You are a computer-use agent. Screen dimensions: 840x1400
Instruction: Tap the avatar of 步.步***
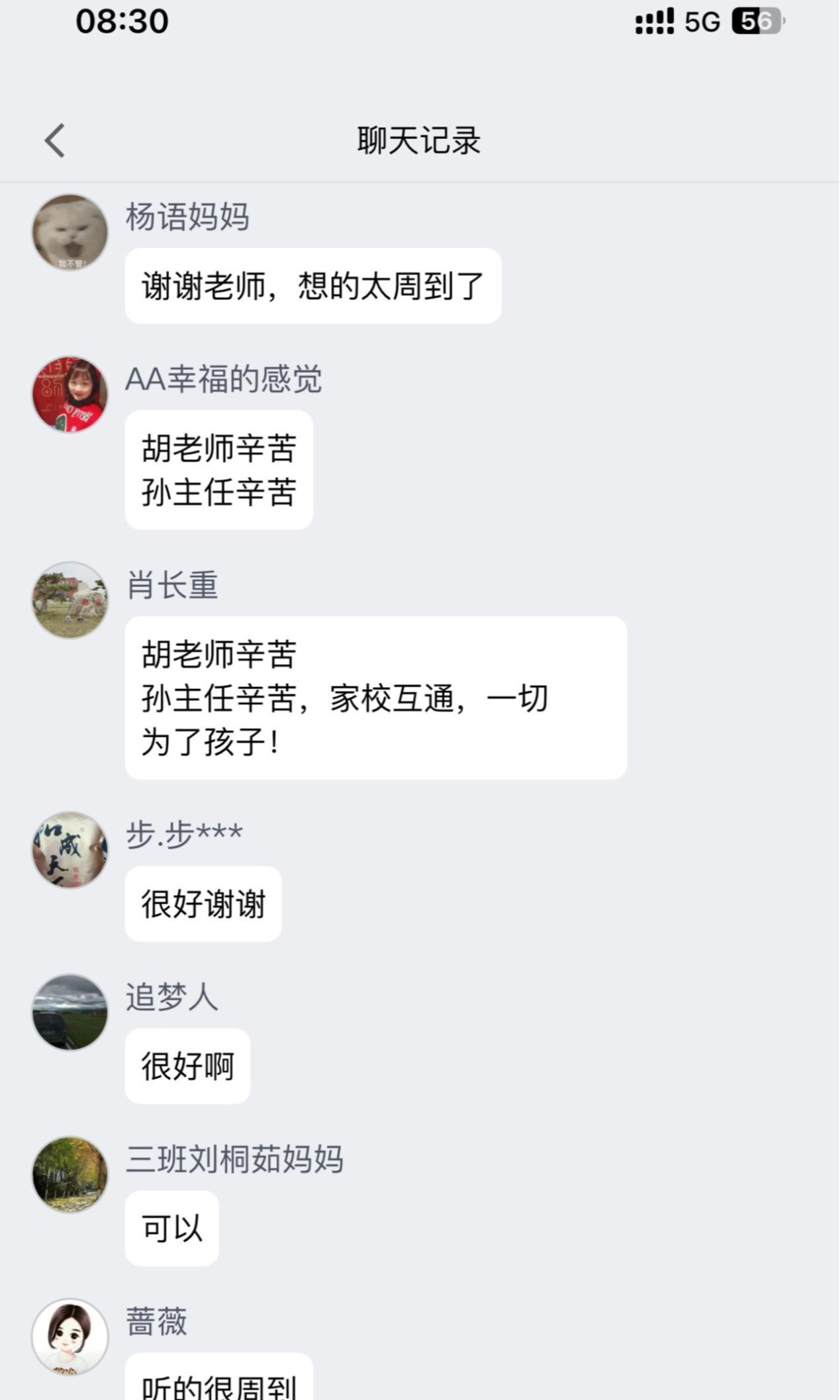point(70,850)
